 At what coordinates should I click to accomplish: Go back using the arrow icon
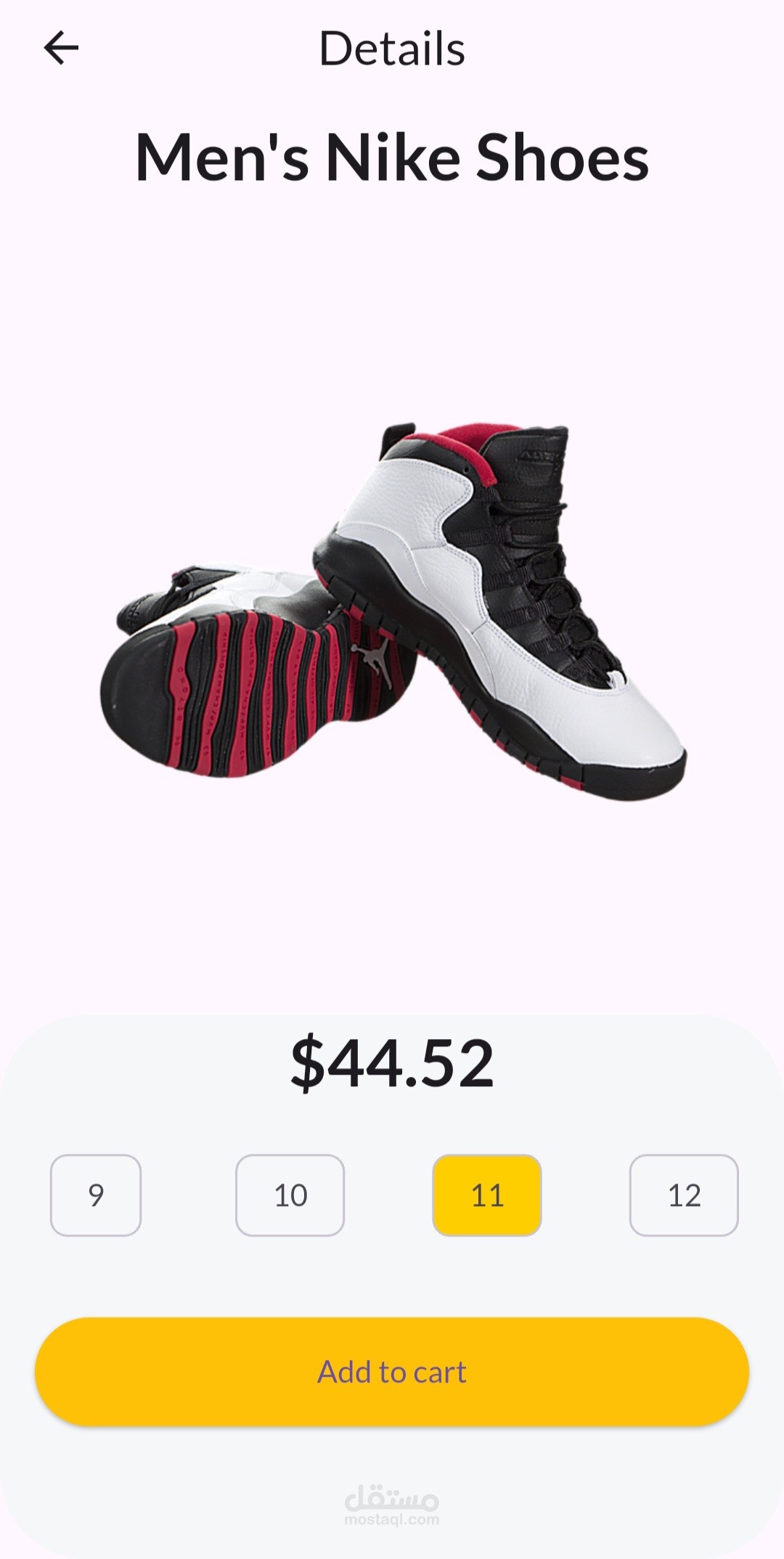coord(61,48)
